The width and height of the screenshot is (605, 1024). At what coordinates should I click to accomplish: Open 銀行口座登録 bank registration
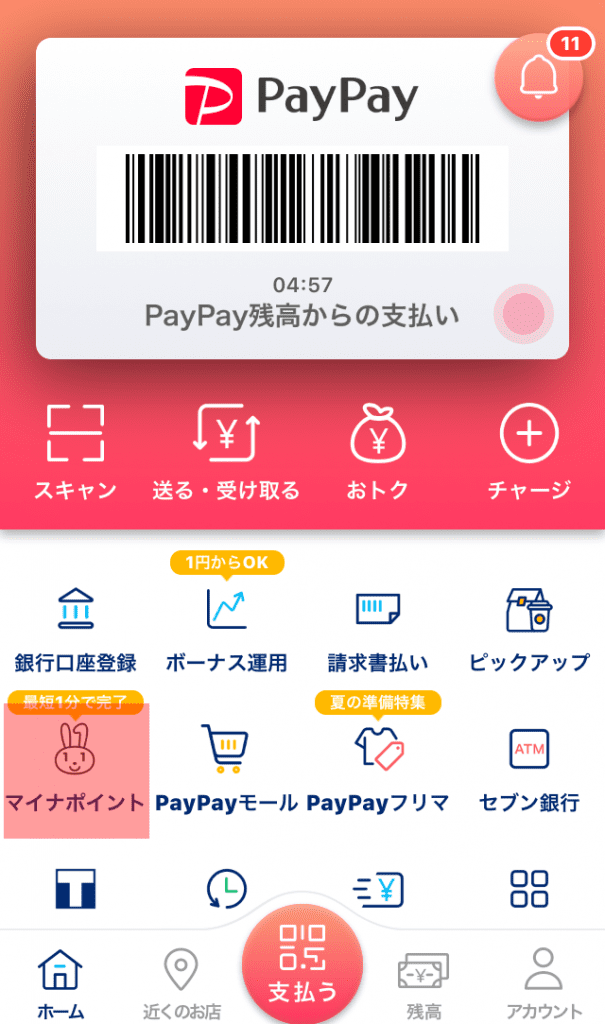point(76,628)
